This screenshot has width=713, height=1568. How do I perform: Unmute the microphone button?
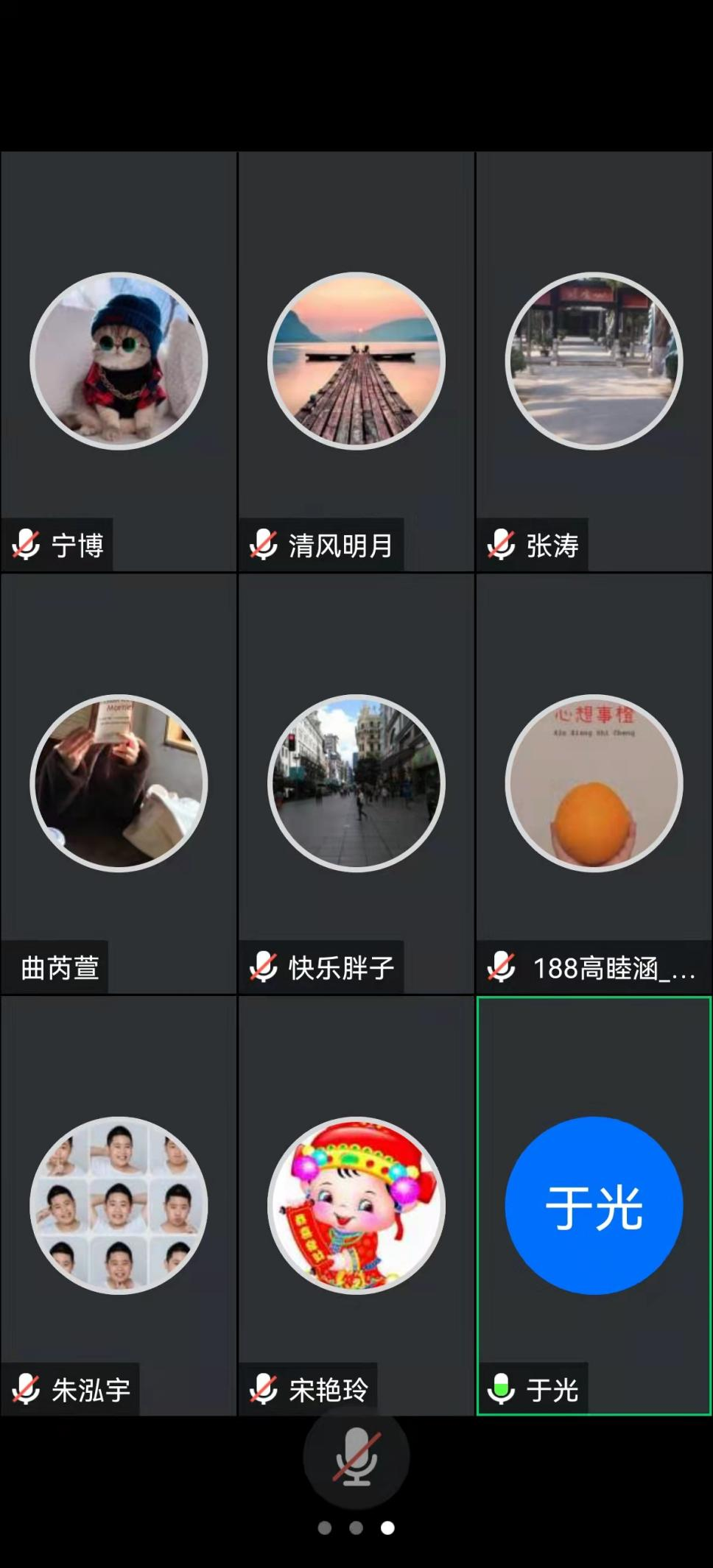pos(356,1457)
